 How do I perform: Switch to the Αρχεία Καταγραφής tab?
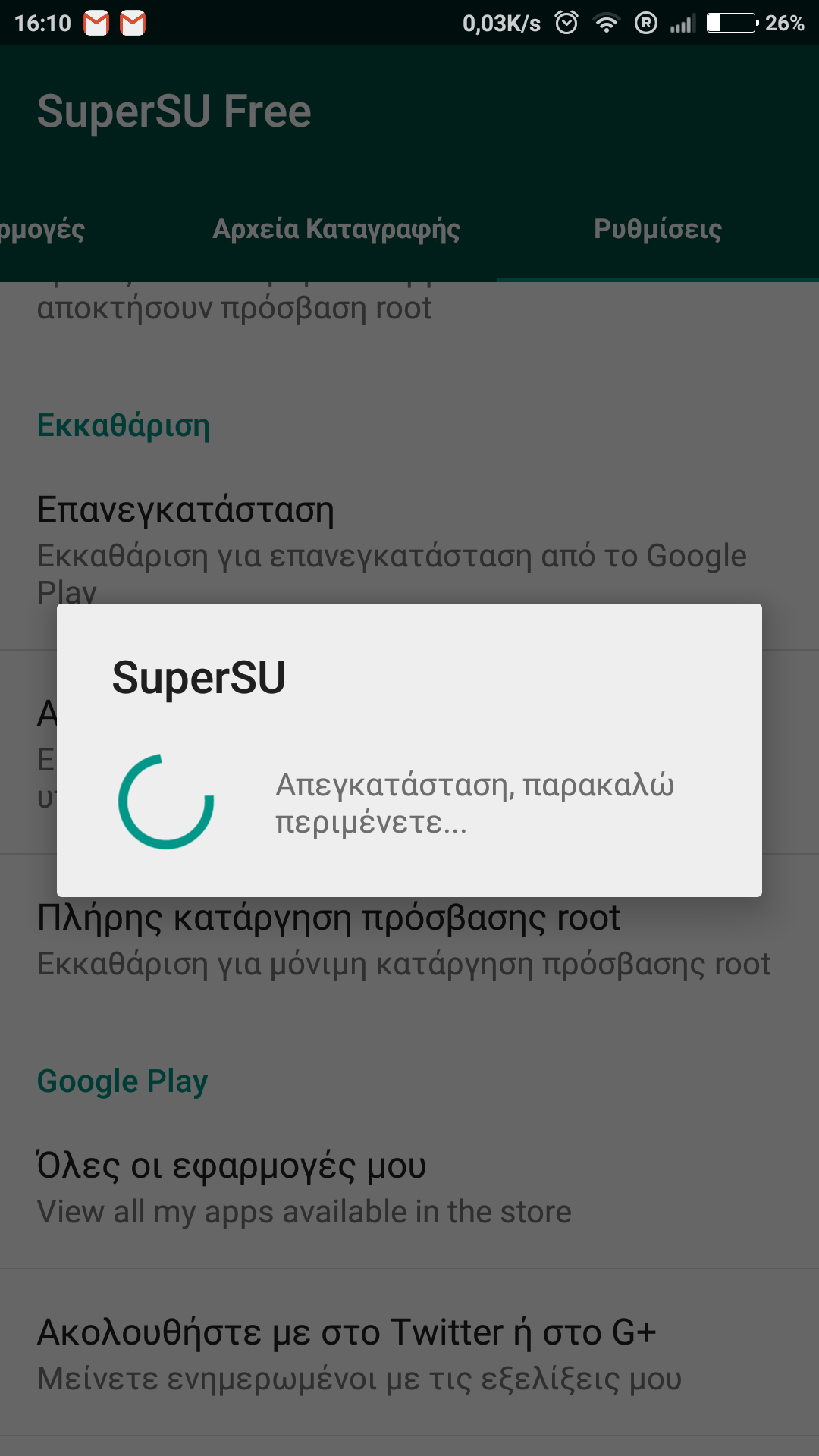(x=336, y=230)
